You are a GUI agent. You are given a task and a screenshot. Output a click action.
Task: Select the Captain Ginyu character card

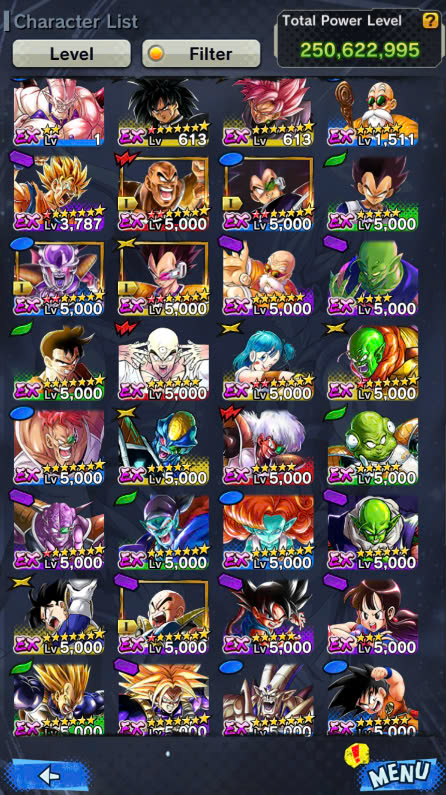point(59,532)
